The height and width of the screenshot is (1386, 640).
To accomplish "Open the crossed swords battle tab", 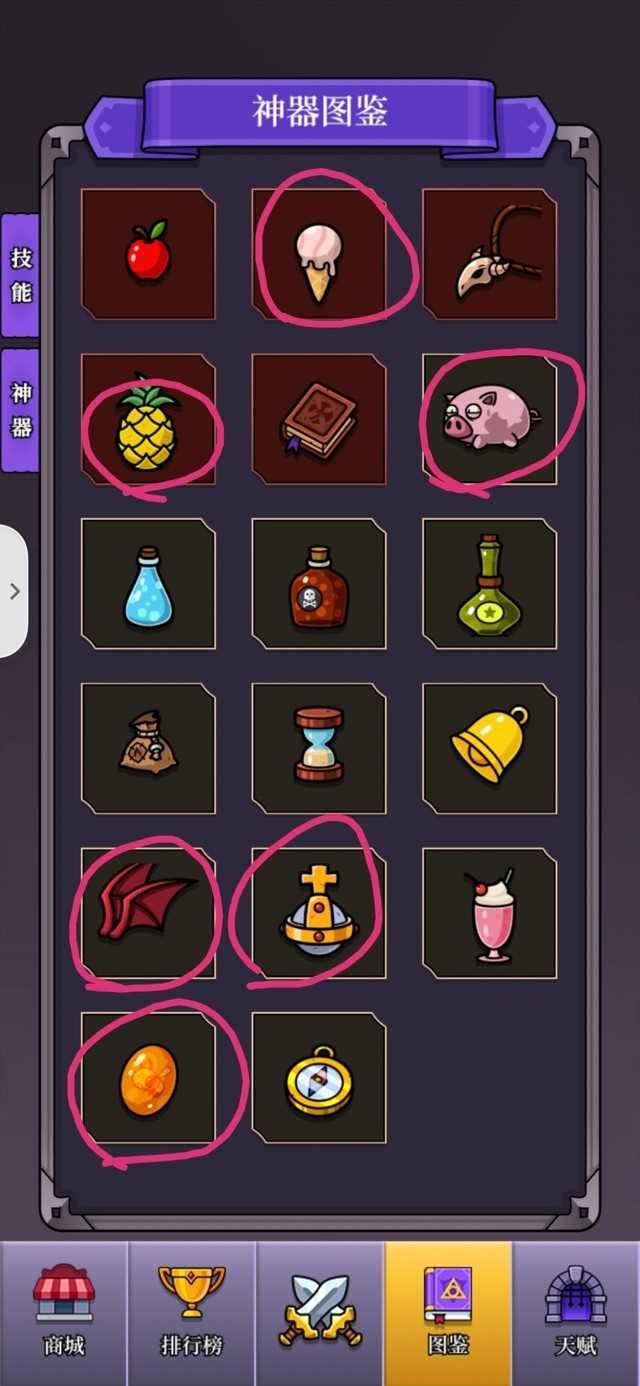I will pos(320,1312).
